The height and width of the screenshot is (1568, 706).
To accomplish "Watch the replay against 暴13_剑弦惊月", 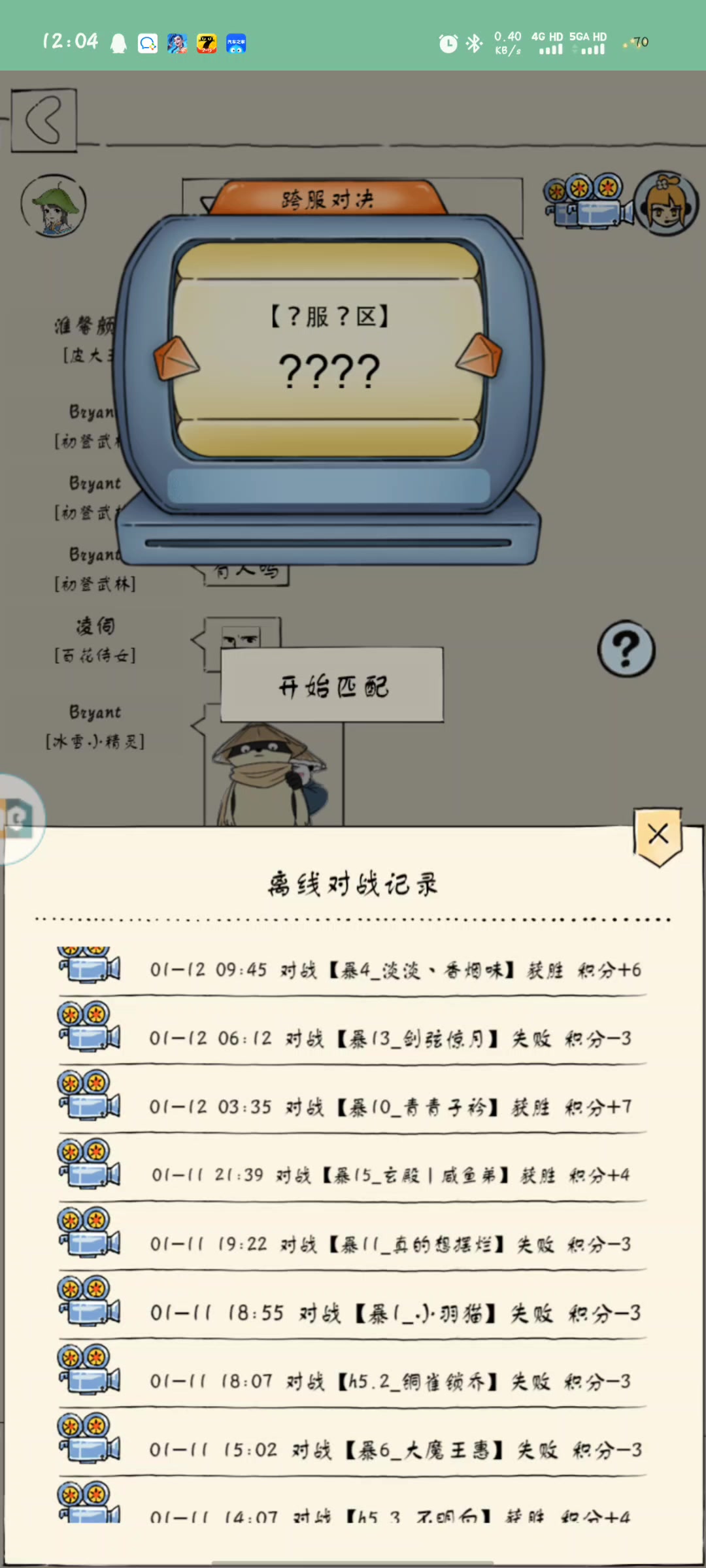I will click(89, 1027).
